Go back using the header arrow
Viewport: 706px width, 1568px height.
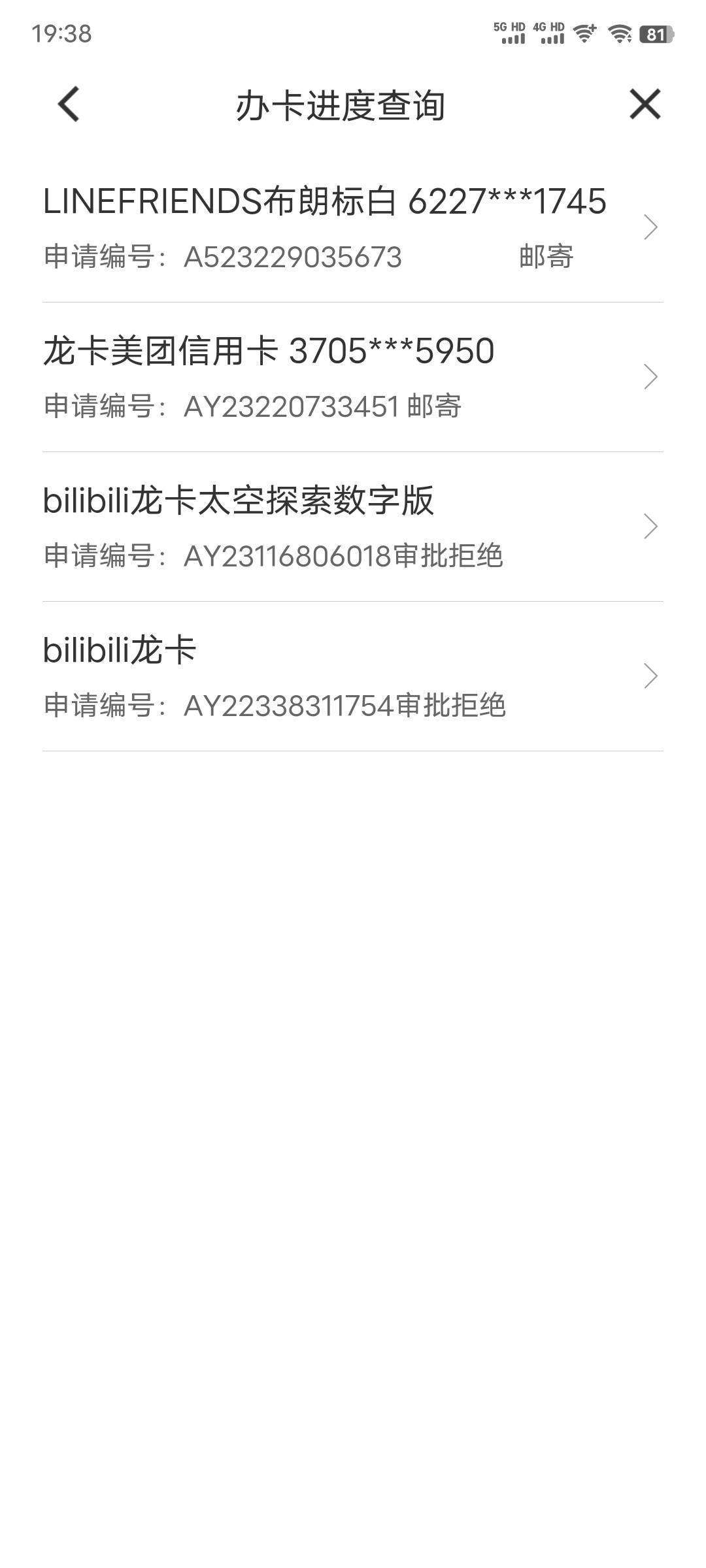[x=69, y=105]
